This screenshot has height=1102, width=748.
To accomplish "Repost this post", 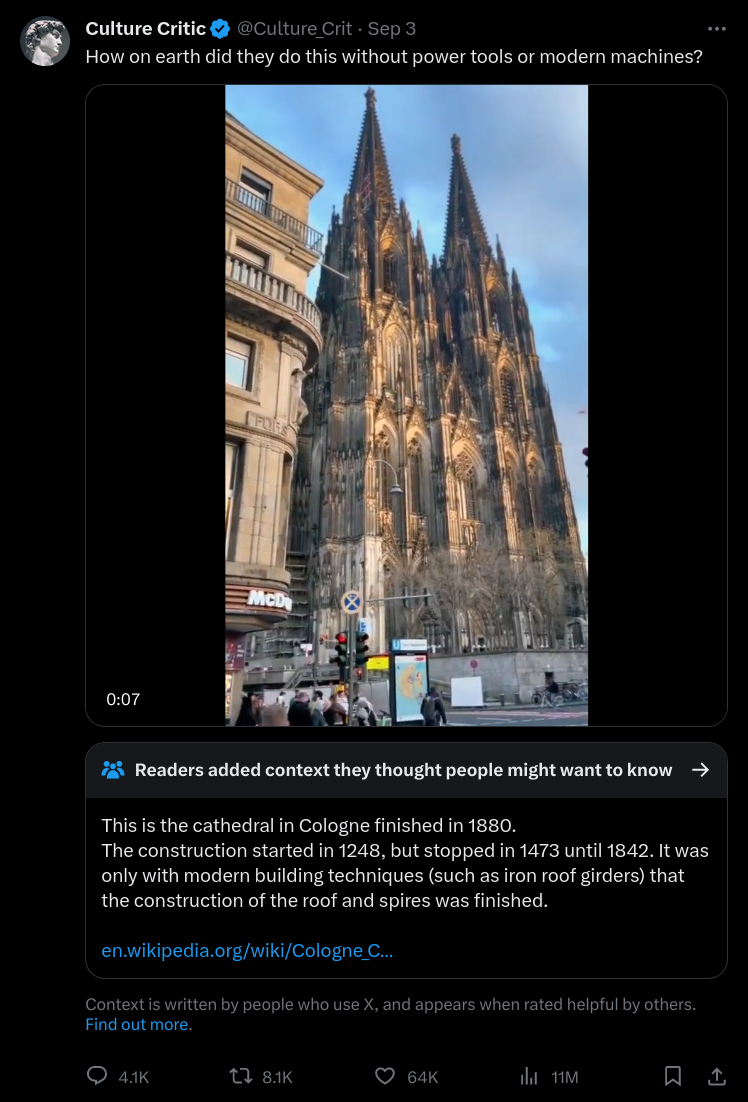I will 241,1076.
